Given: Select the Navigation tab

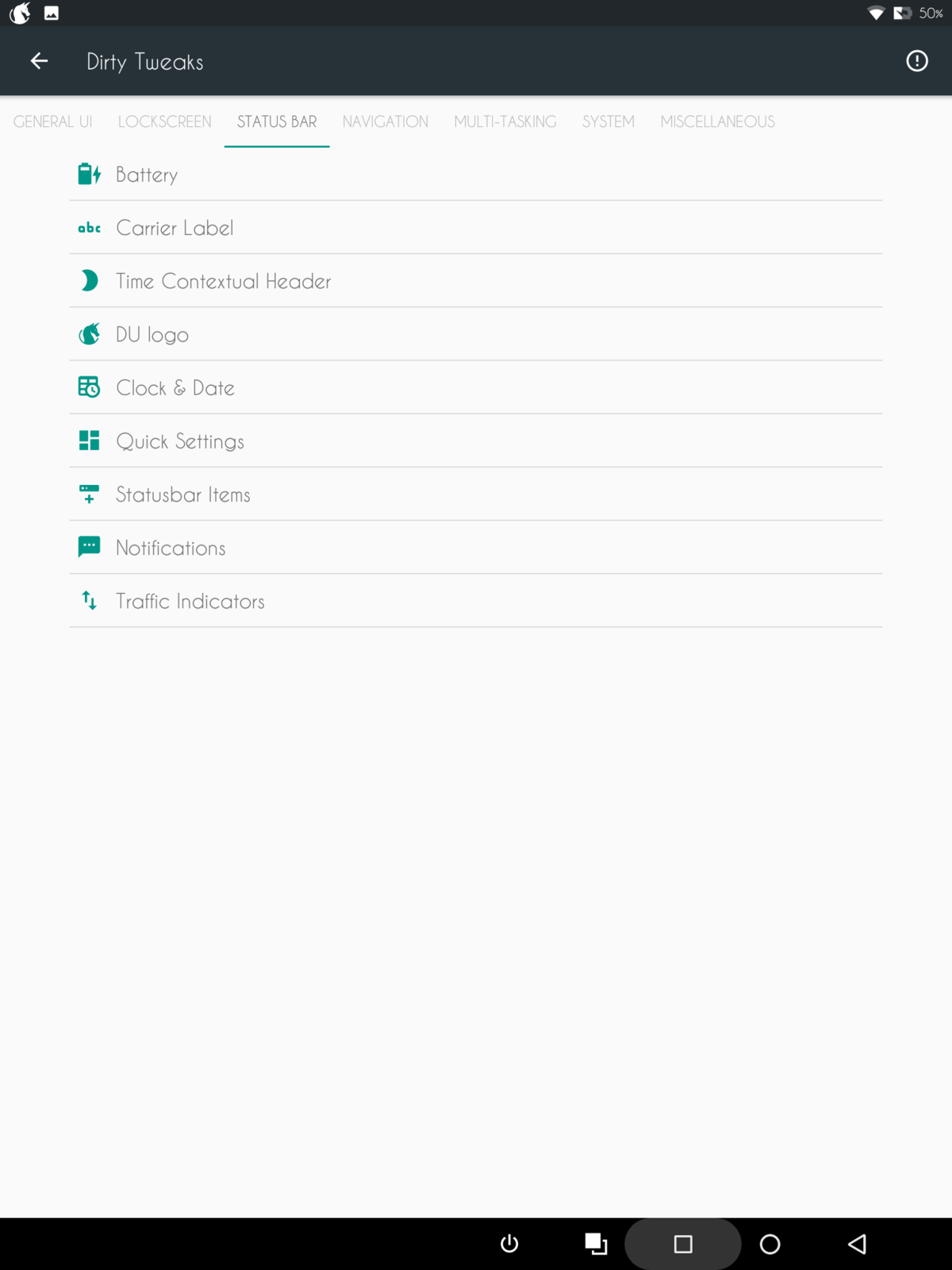Looking at the screenshot, I should (x=385, y=121).
